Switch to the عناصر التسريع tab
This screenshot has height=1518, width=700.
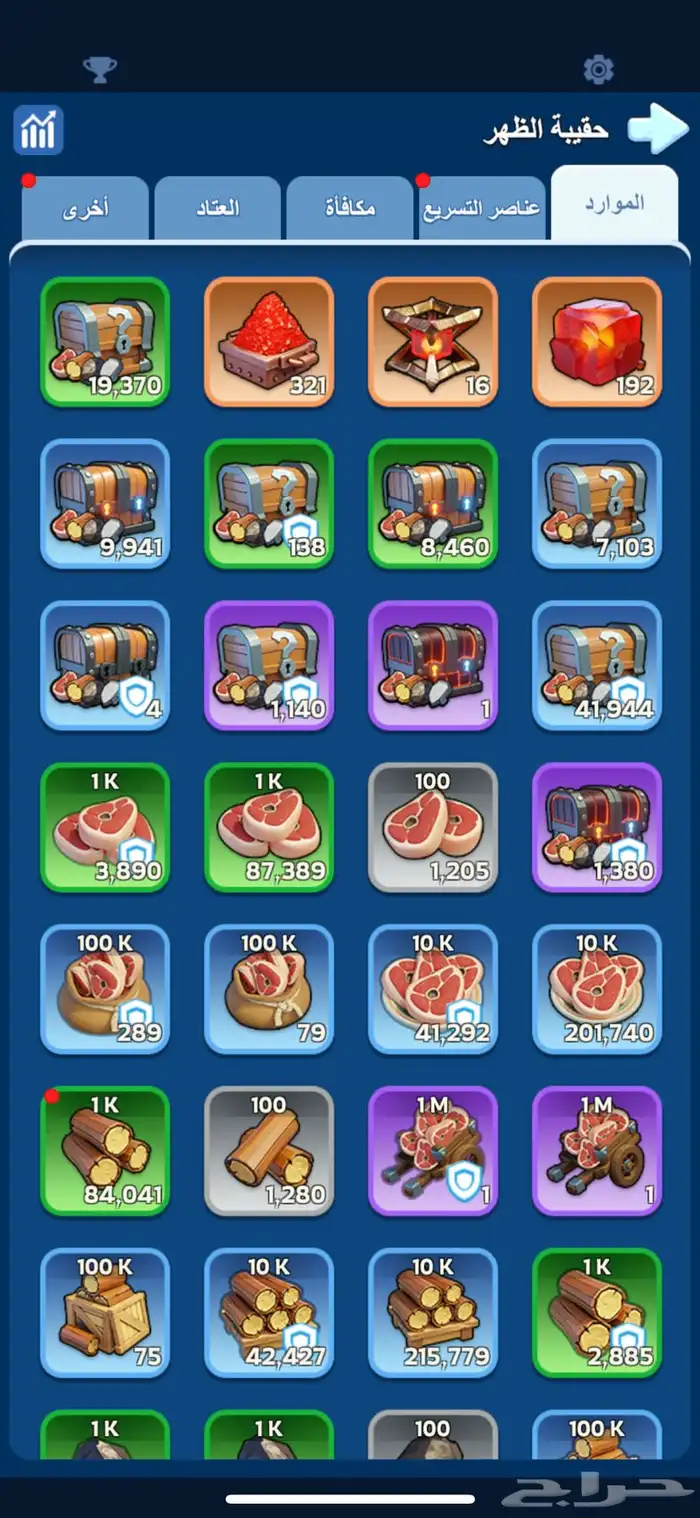pyautogui.click(x=481, y=209)
